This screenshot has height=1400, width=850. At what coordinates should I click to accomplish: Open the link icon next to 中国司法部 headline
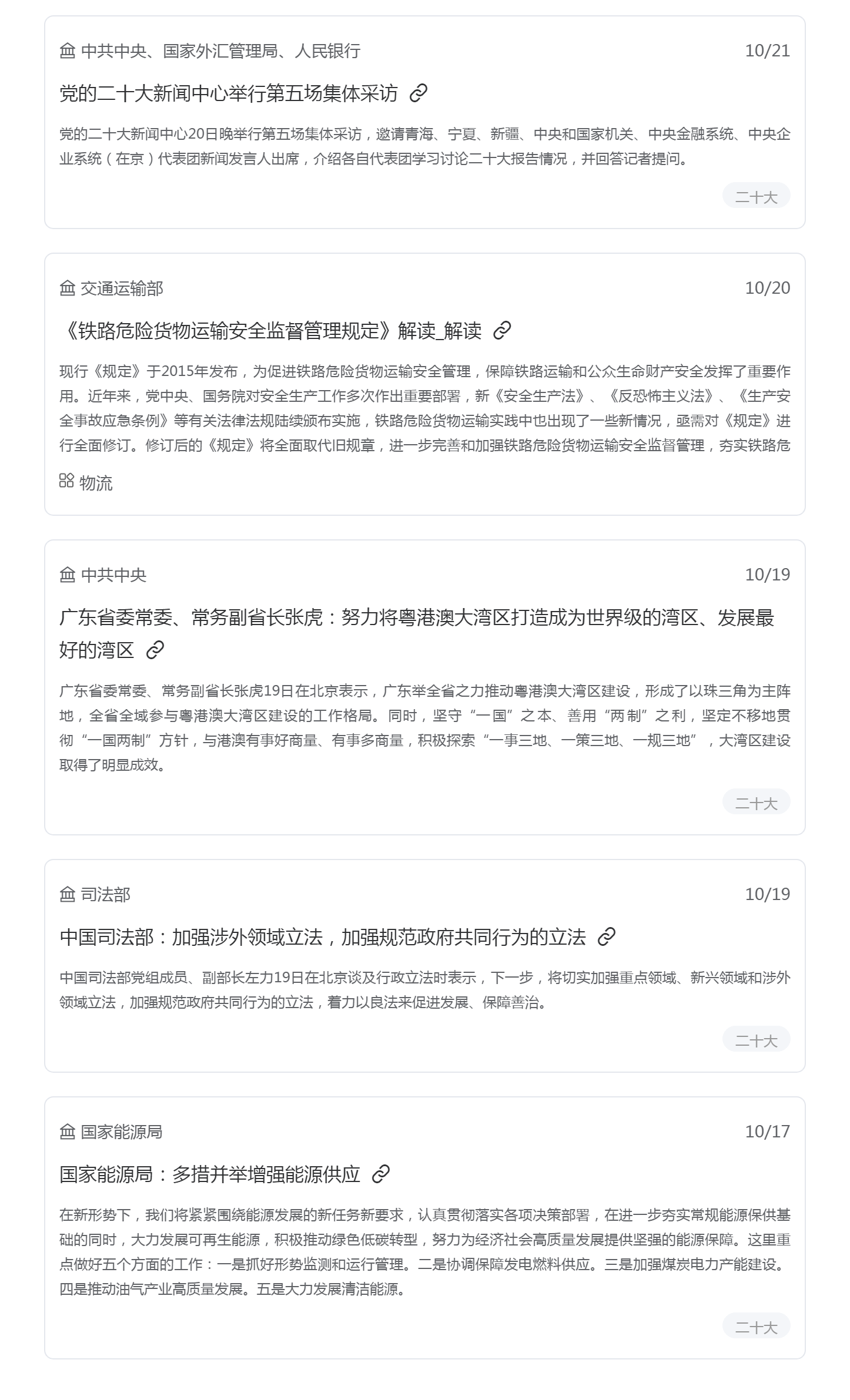[x=606, y=937]
